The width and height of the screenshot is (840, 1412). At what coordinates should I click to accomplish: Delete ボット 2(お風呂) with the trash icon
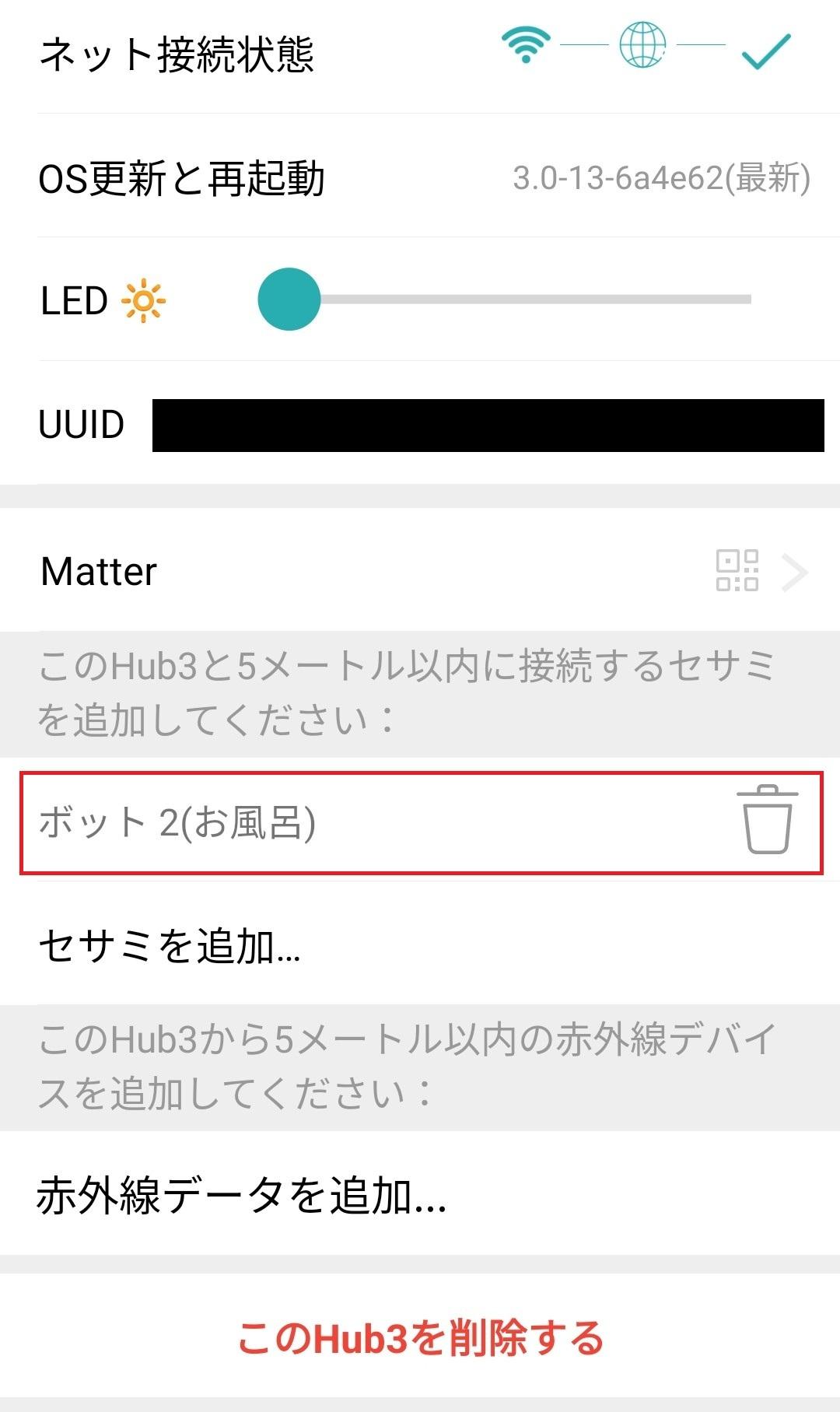click(x=767, y=820)
